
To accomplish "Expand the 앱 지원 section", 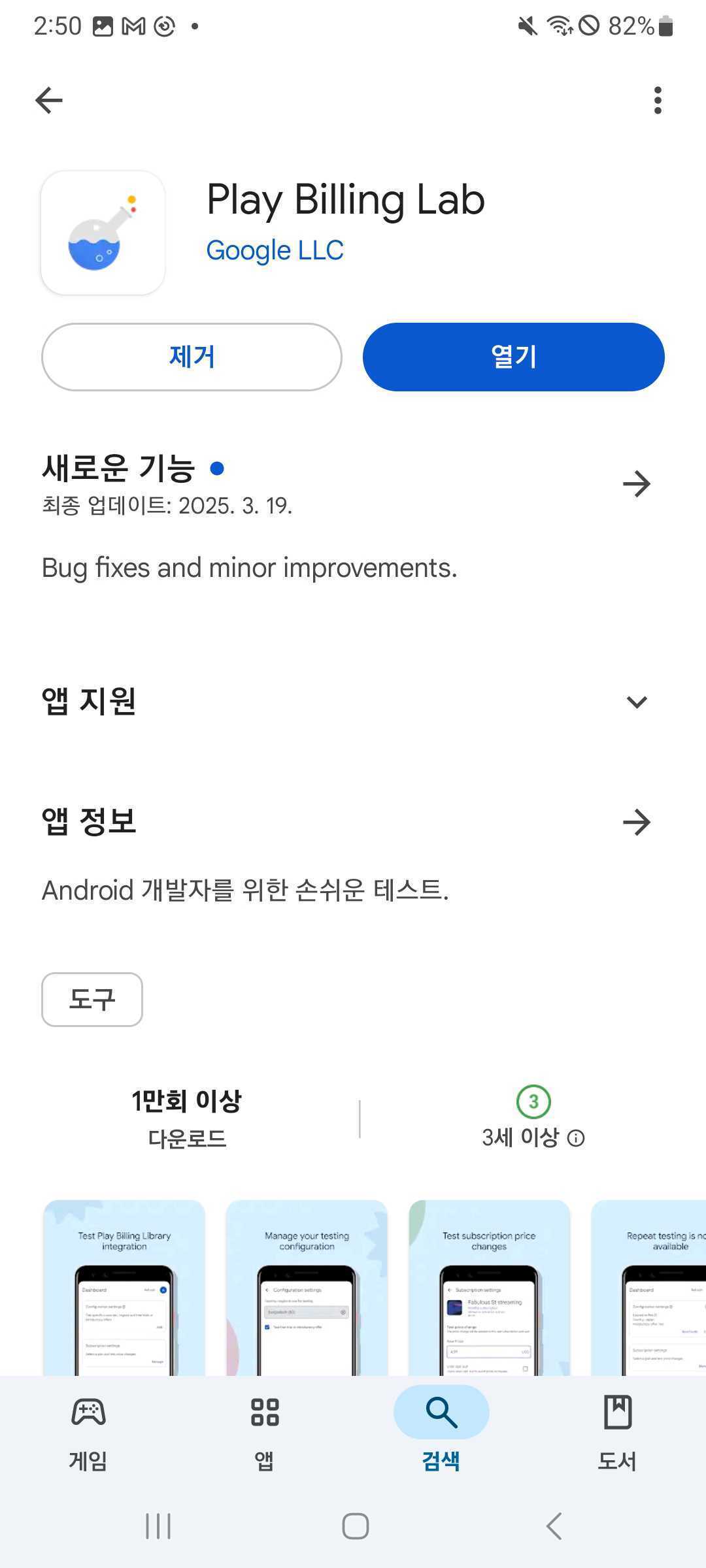I will coord(636,702).
